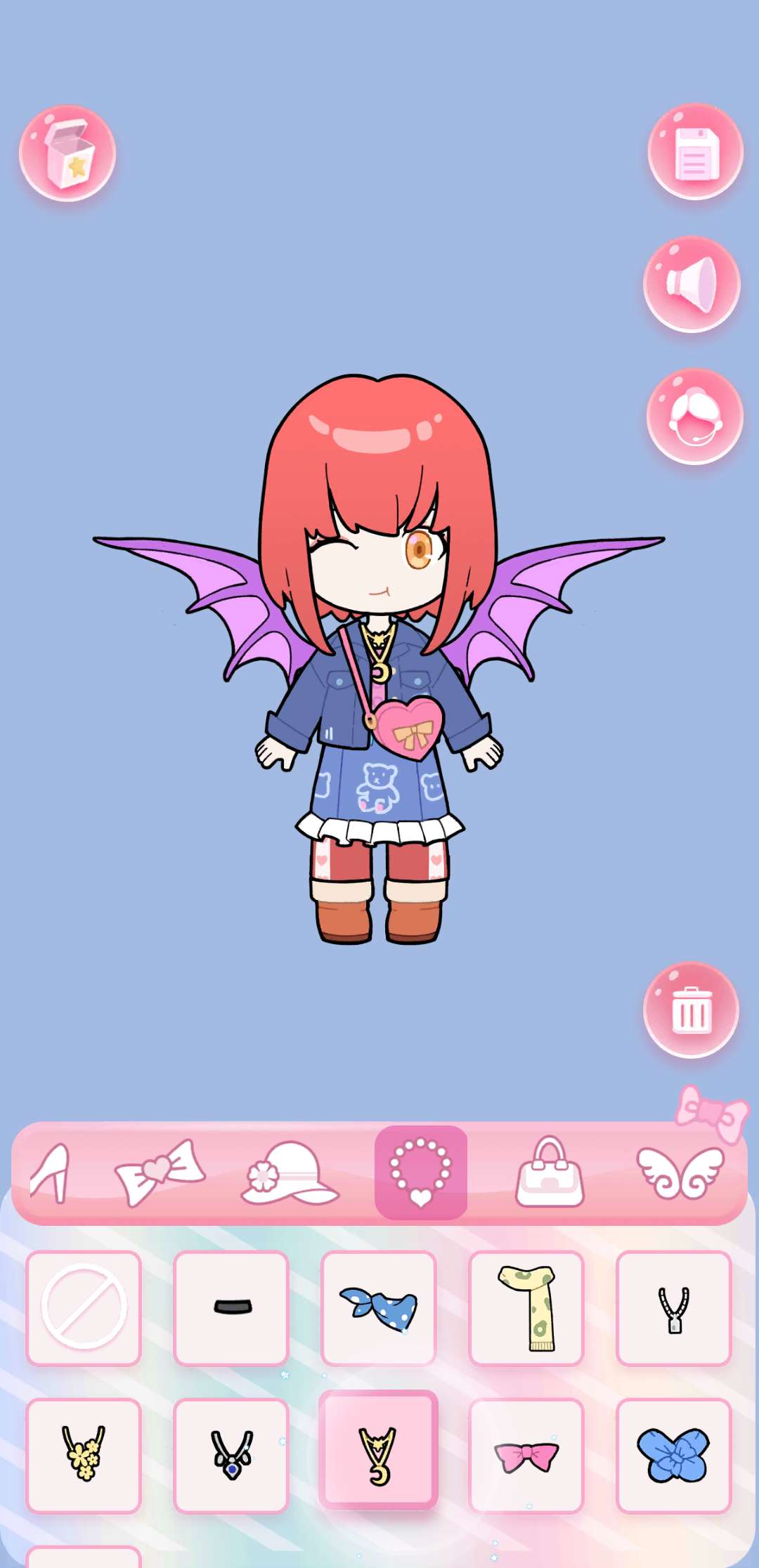Screen dimensions: 759x1568
Task: Pick the big blue ribbon bow
Action: [674, 1455]
